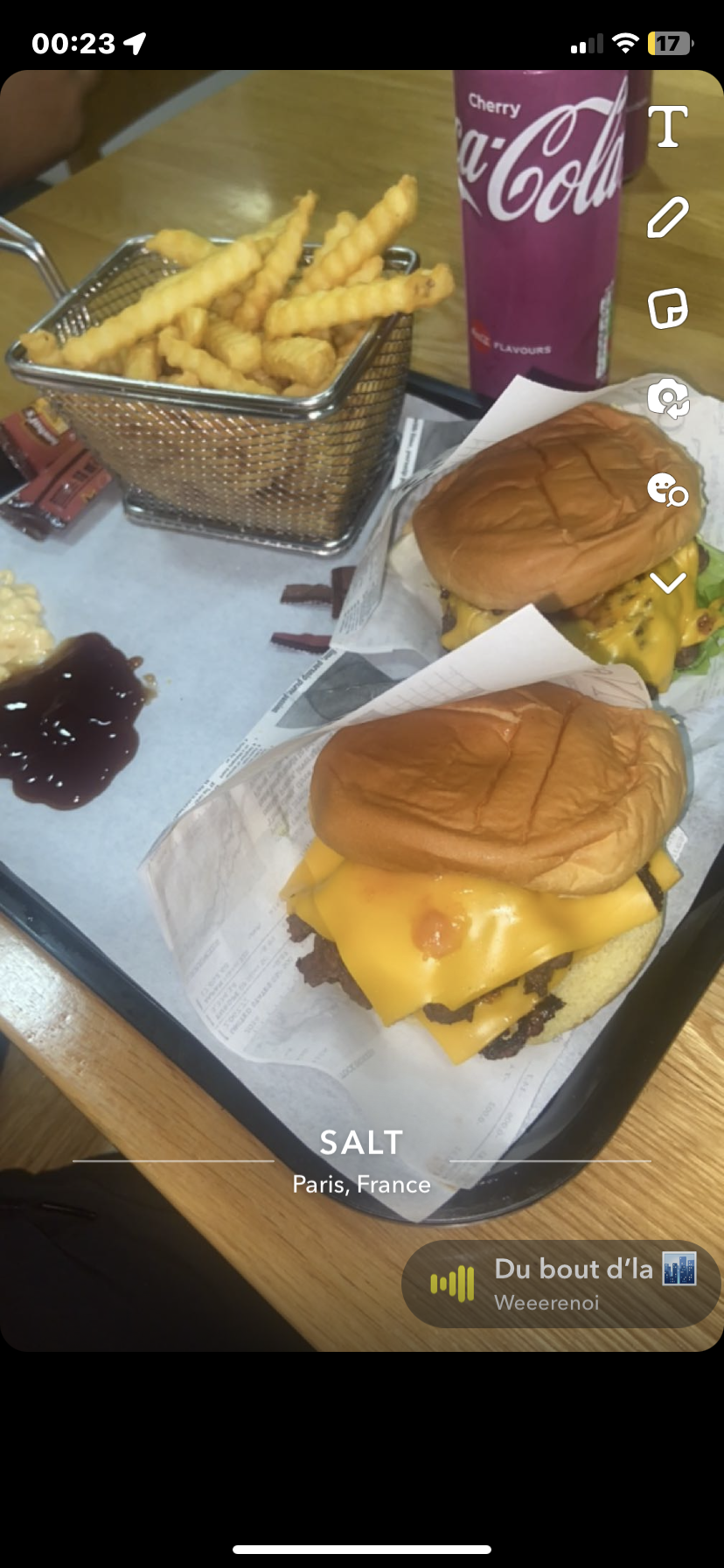Open the smiley face lens search
Viewport: 724px width, 1568px height.
667,490
